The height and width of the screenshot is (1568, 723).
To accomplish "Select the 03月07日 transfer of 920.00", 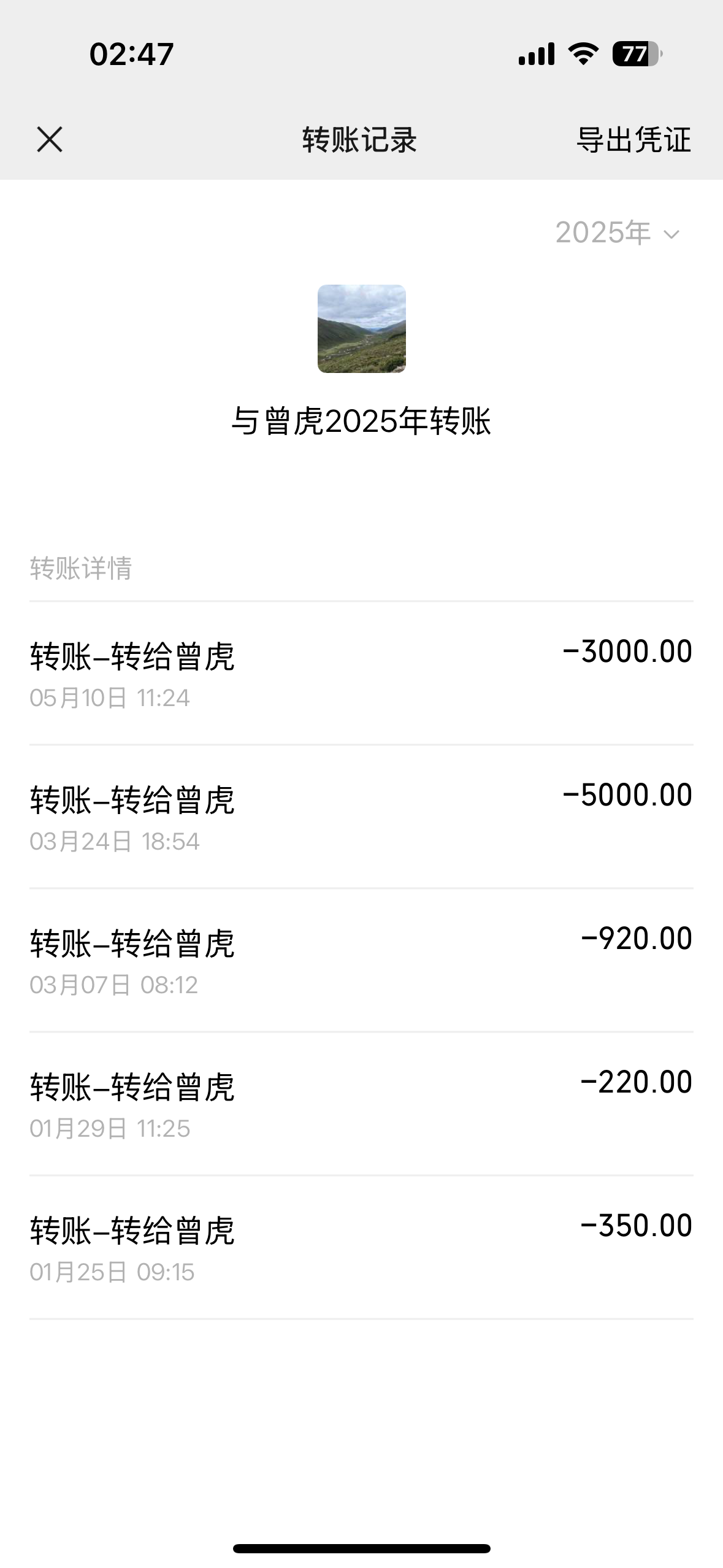I will pos(361,960).
